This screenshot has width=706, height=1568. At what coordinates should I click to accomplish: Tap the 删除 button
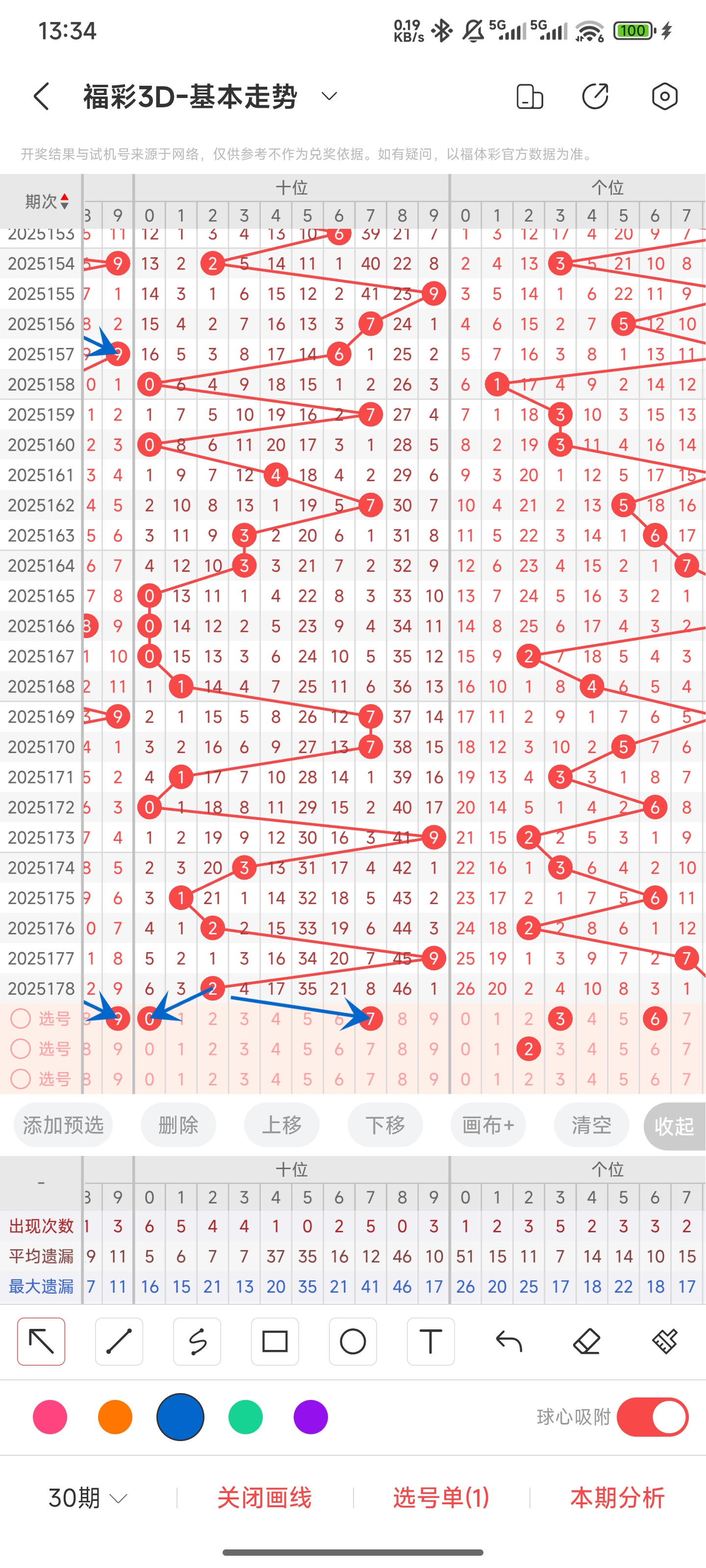[178, 1125]
